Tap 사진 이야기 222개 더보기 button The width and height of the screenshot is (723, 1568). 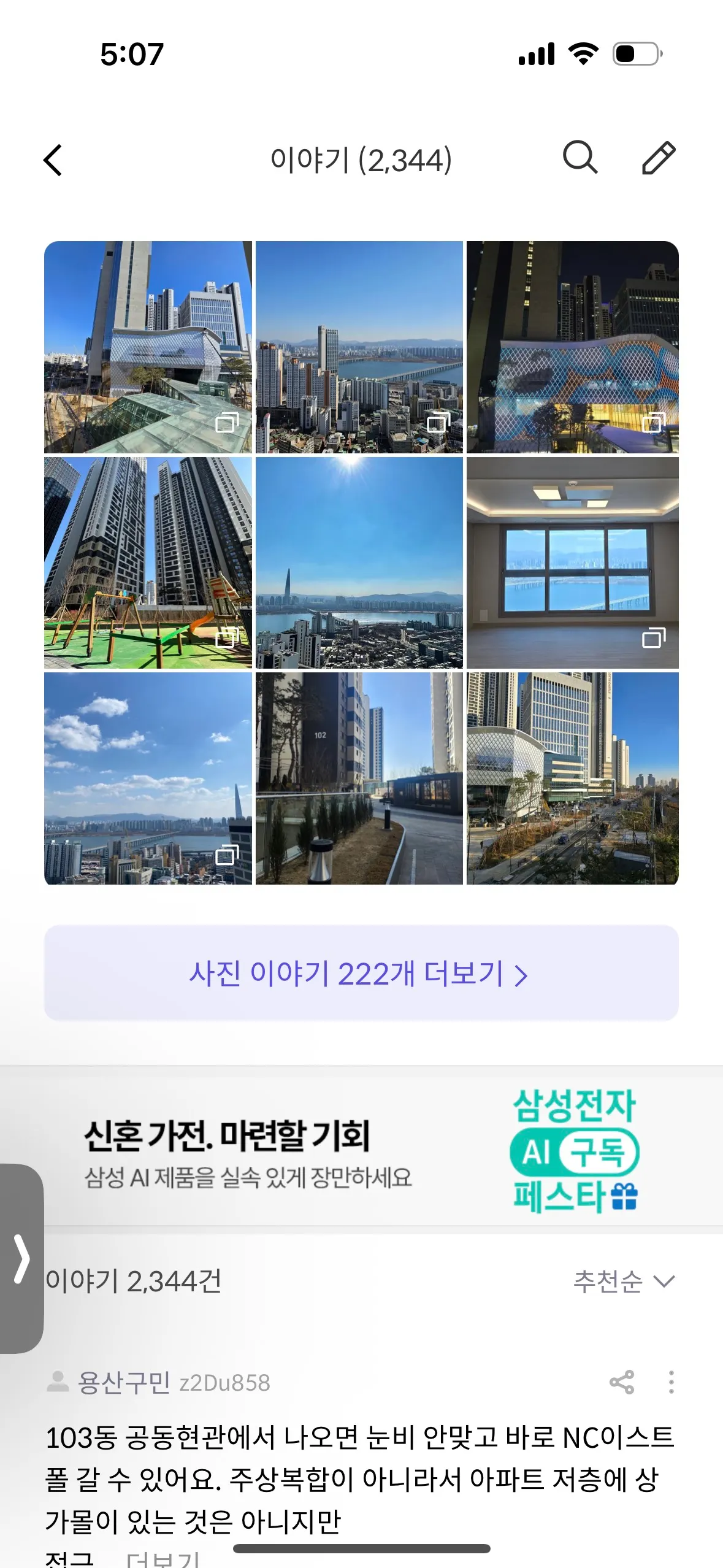pos(361,973)
